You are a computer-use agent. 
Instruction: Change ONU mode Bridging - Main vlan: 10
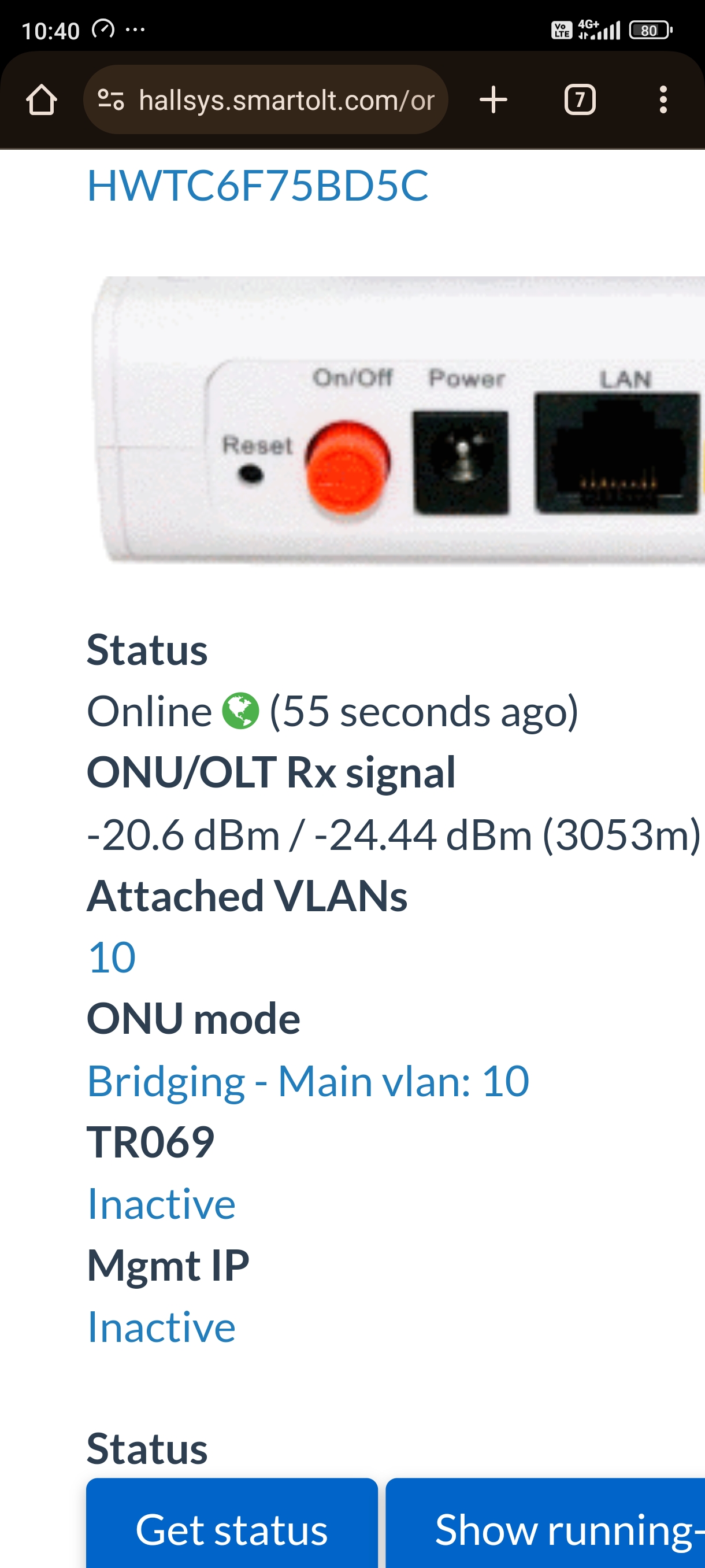(x=308, y=1081)
